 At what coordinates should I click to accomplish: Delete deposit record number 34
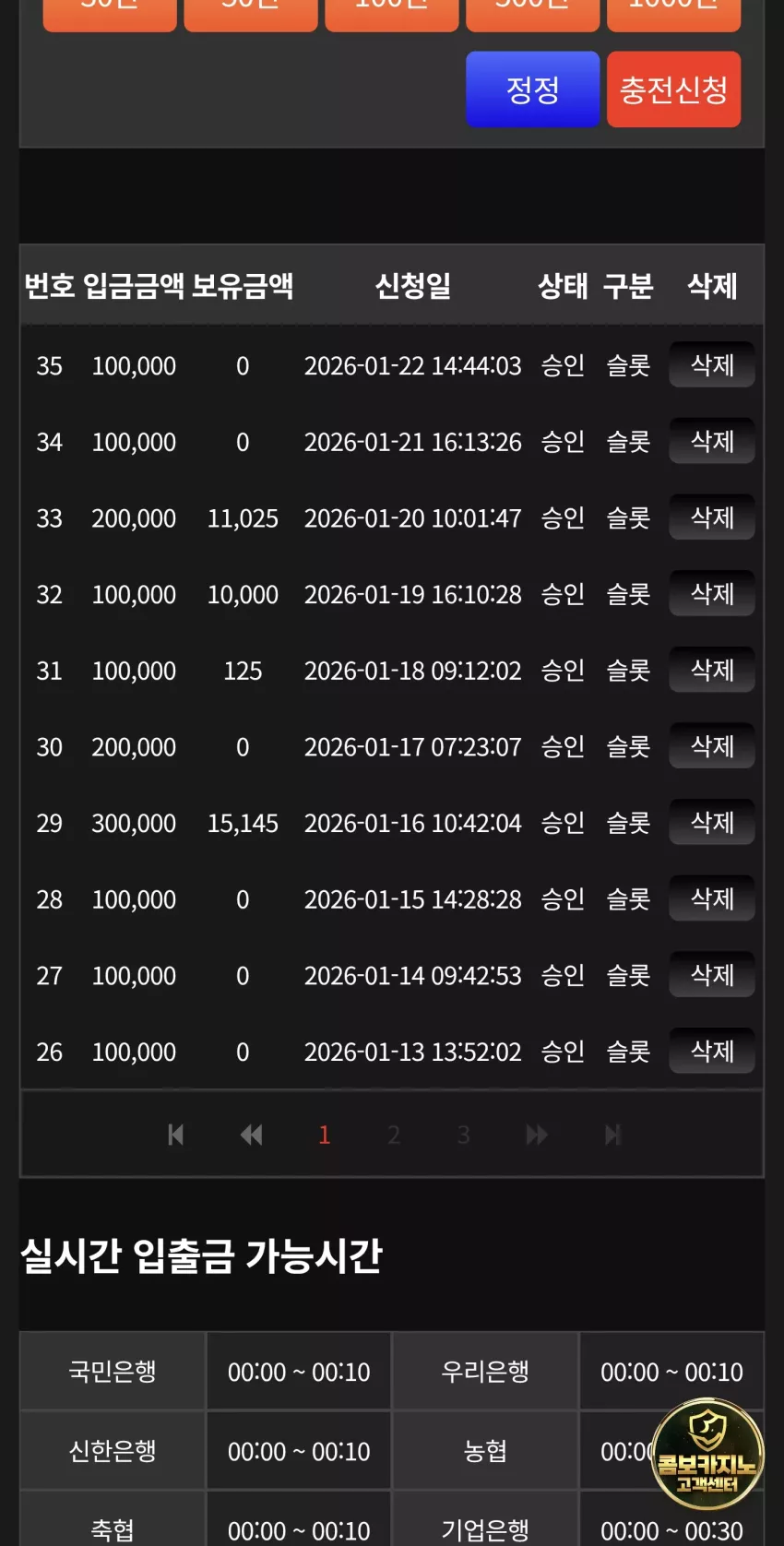(x=712, y=442)
